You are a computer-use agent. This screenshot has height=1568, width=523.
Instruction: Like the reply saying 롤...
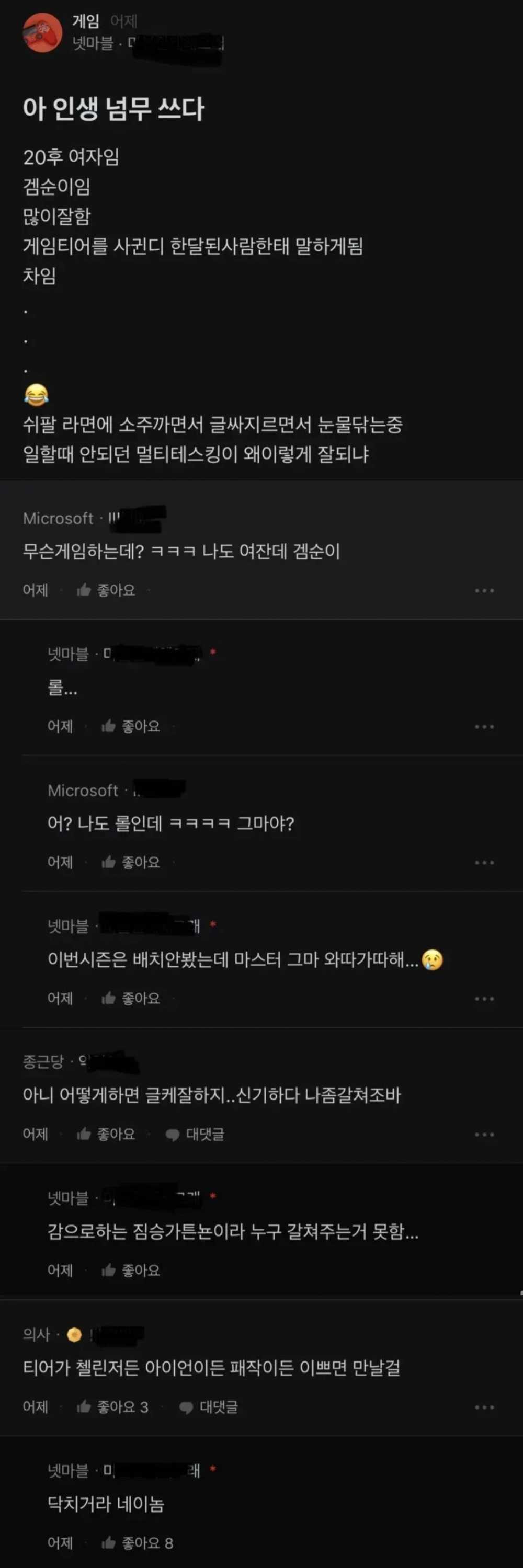(131, 726)
